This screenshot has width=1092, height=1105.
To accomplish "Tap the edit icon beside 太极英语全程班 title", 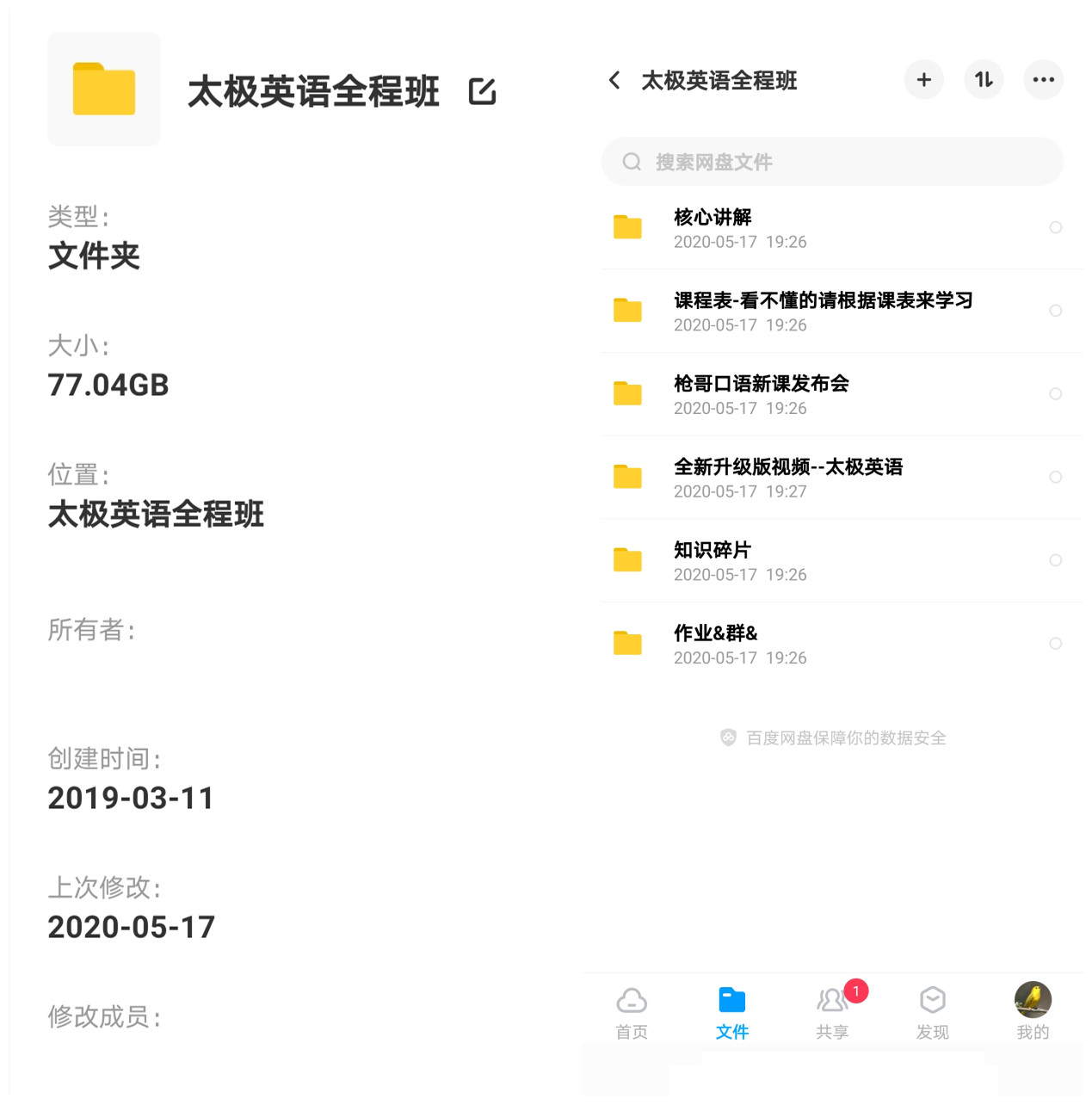I will (482, 91).
